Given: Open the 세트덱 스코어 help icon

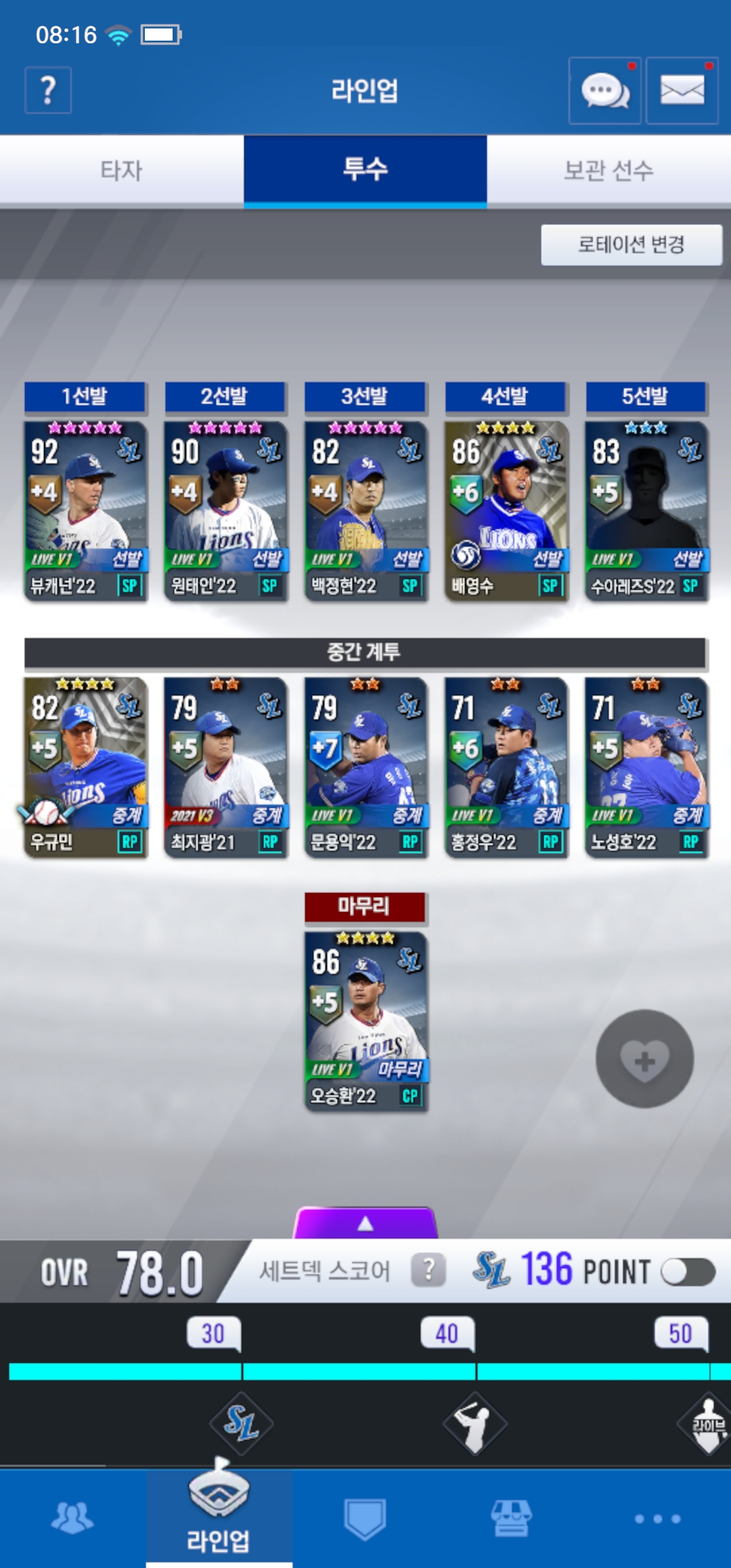Looking at the screenshot, I should tap(428, 1270).
